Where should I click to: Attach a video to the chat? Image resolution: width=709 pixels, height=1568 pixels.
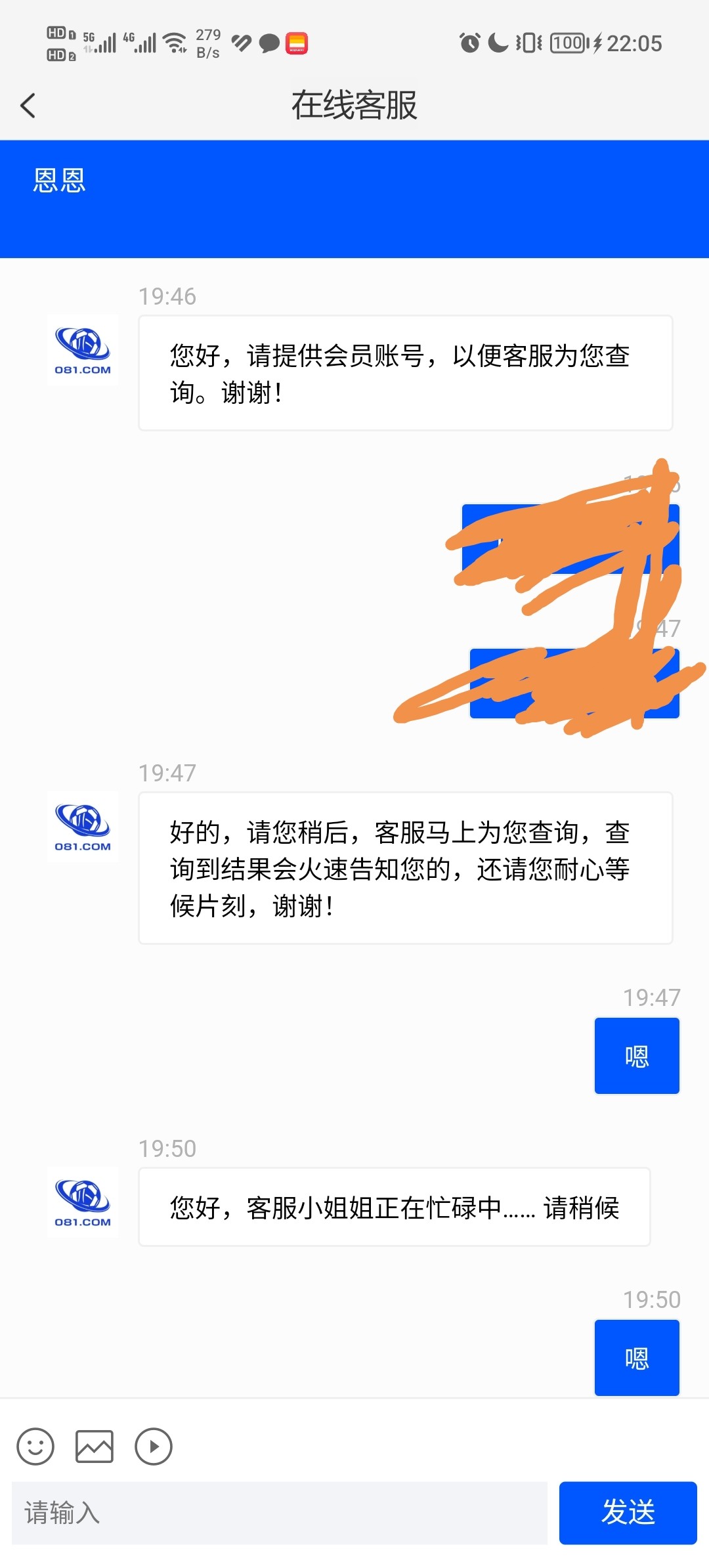click(154, 1447)
